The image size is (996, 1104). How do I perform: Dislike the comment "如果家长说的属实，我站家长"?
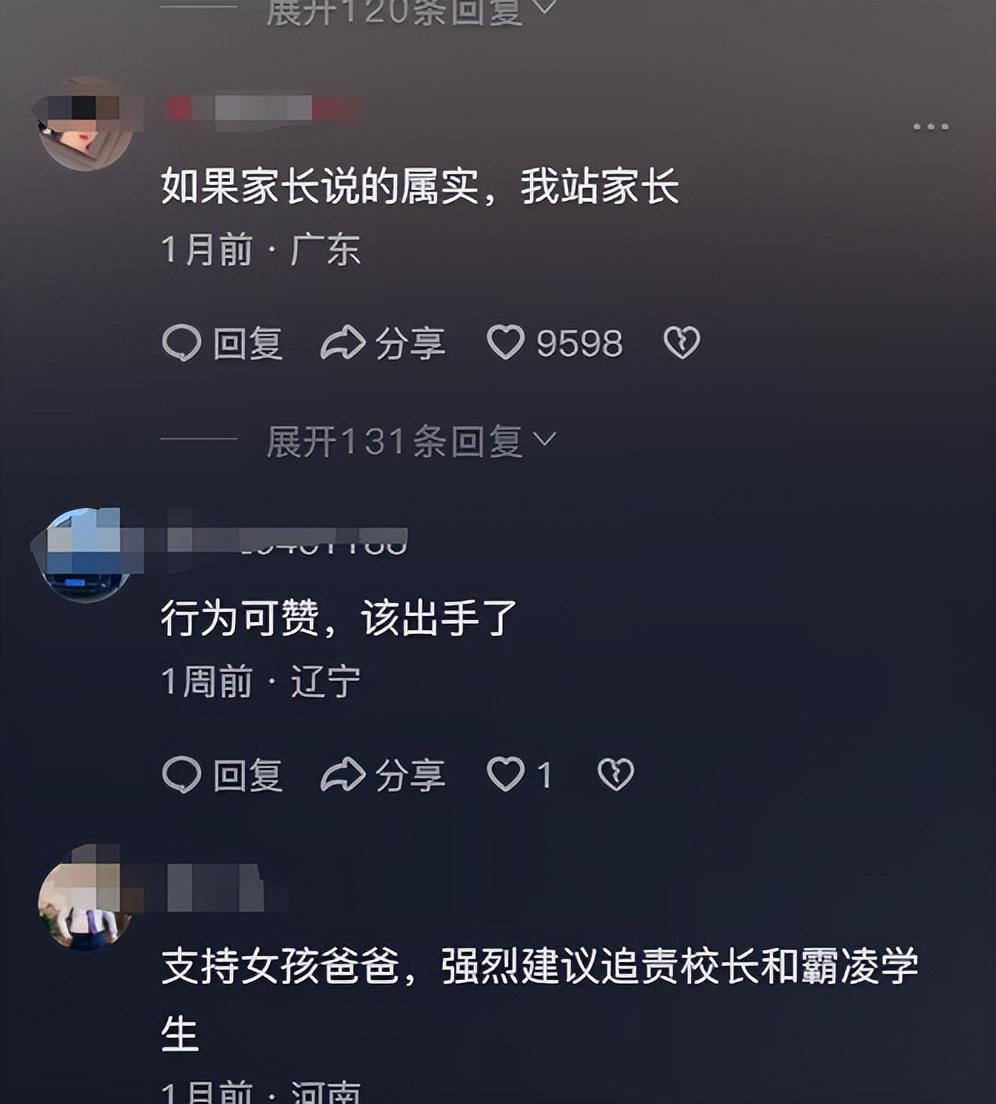point(682,344)
